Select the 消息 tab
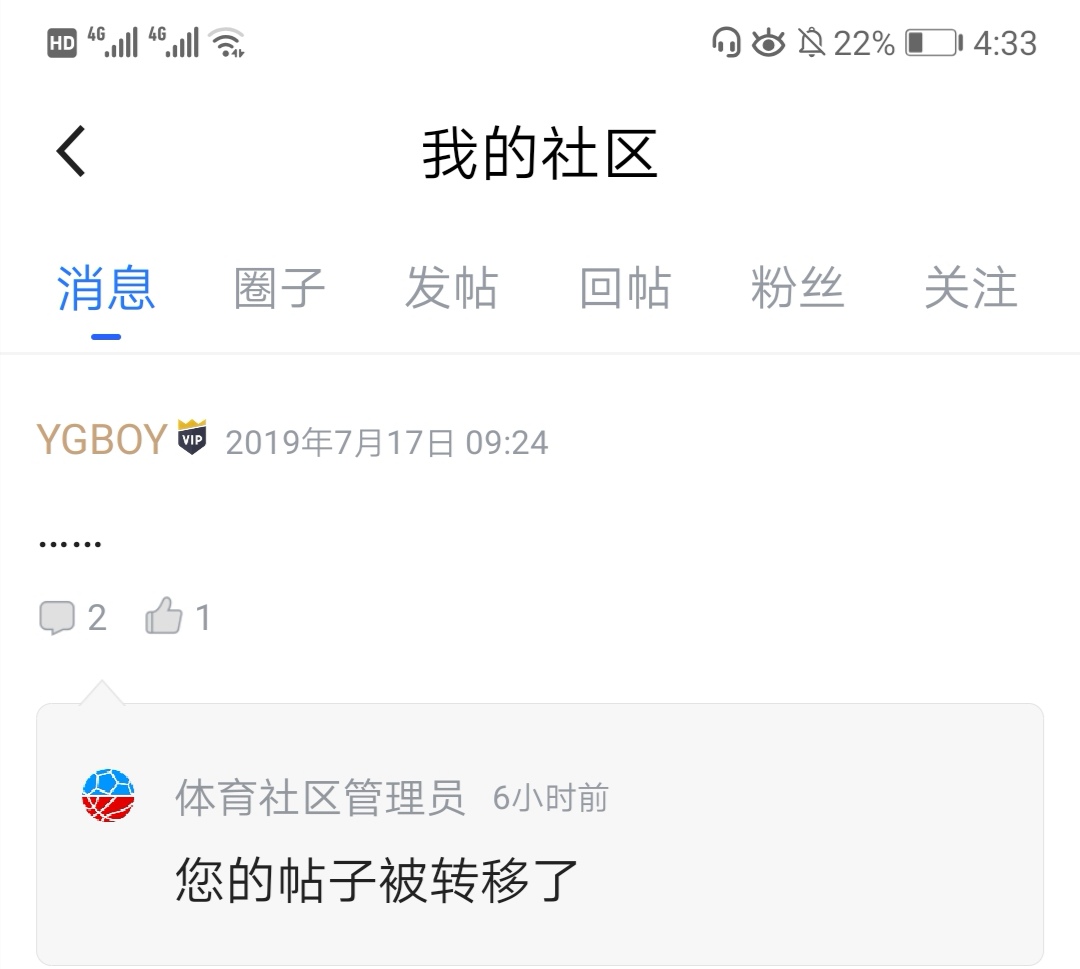This screenshot has height=969, width=1080. click(106, 289)
